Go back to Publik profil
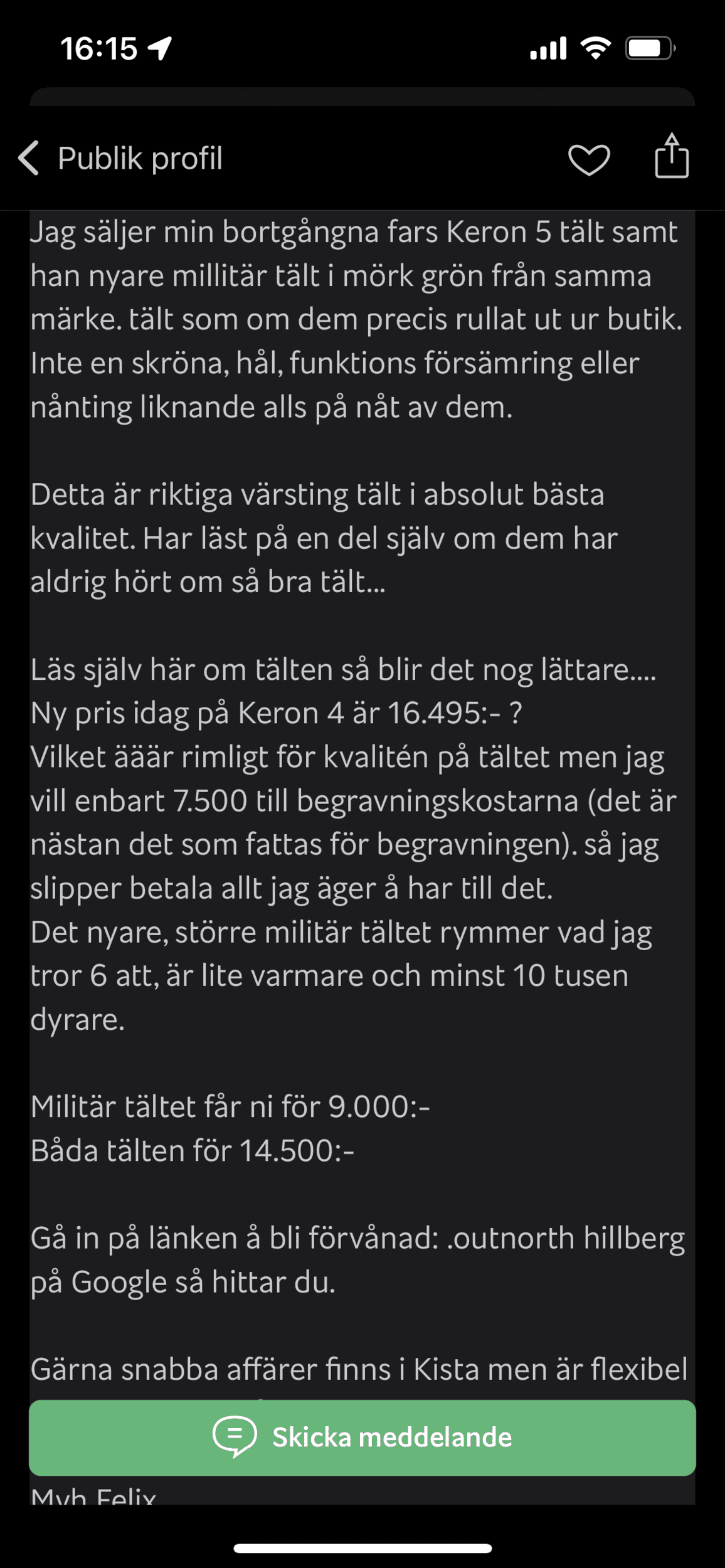 [30, 158]
